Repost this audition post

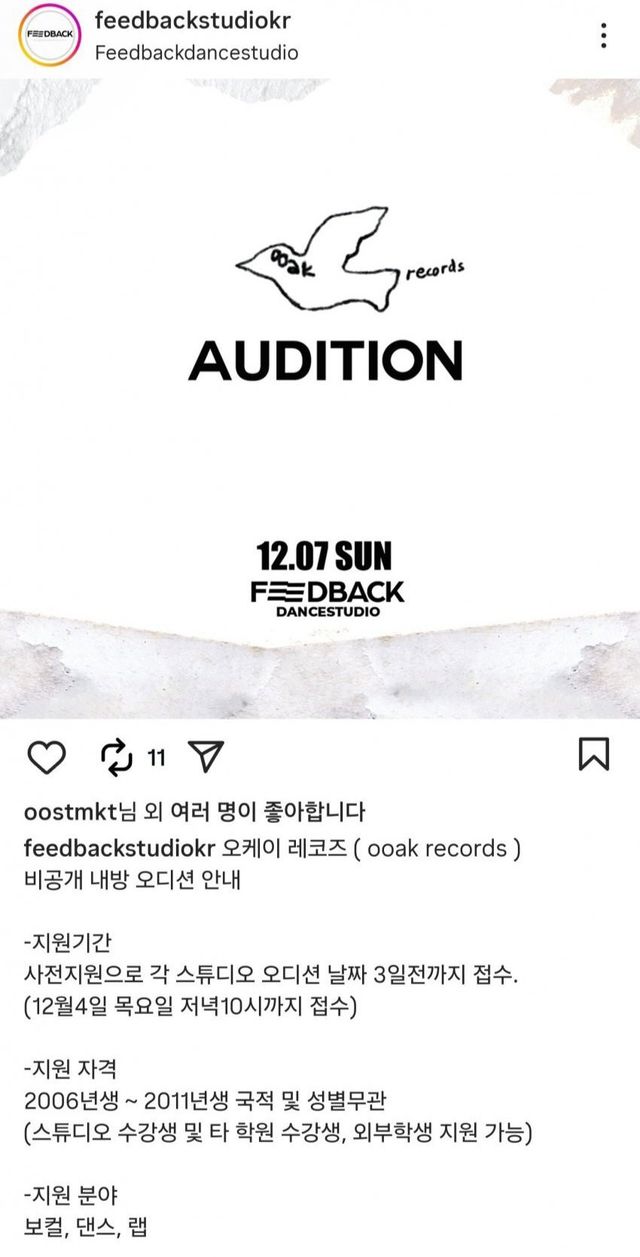point(117,758)
